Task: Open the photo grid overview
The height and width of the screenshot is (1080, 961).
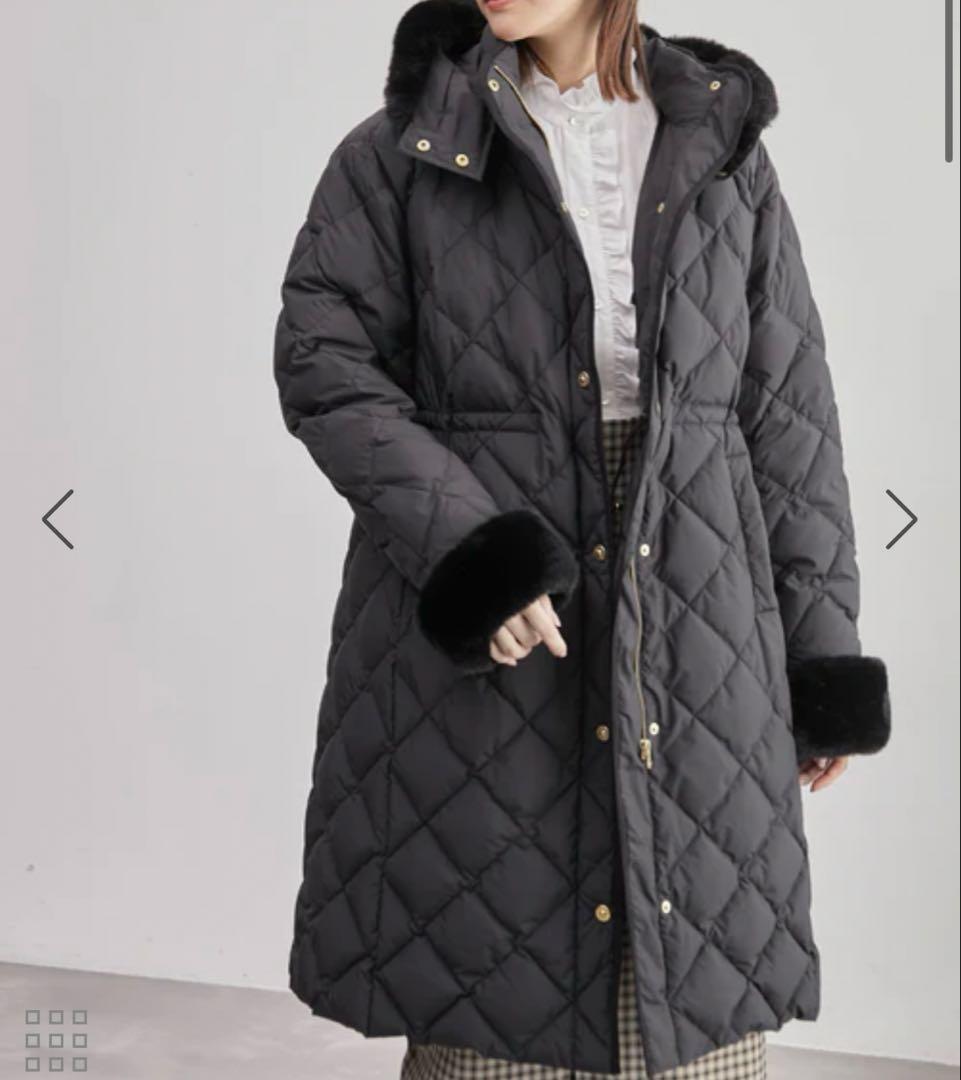Action: (56, 1040)
